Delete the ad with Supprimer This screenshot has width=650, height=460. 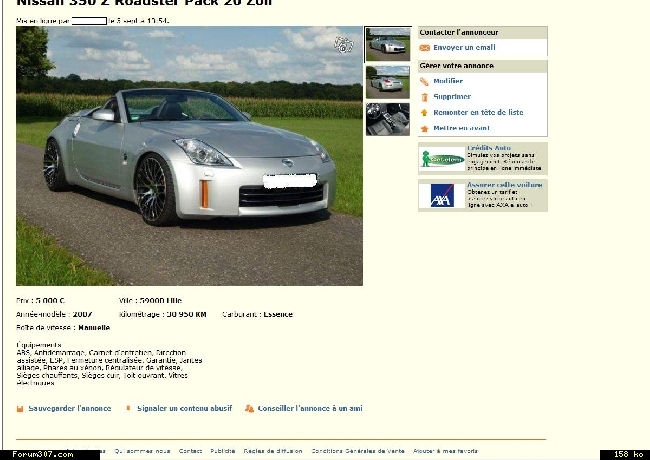pos(451,97)
